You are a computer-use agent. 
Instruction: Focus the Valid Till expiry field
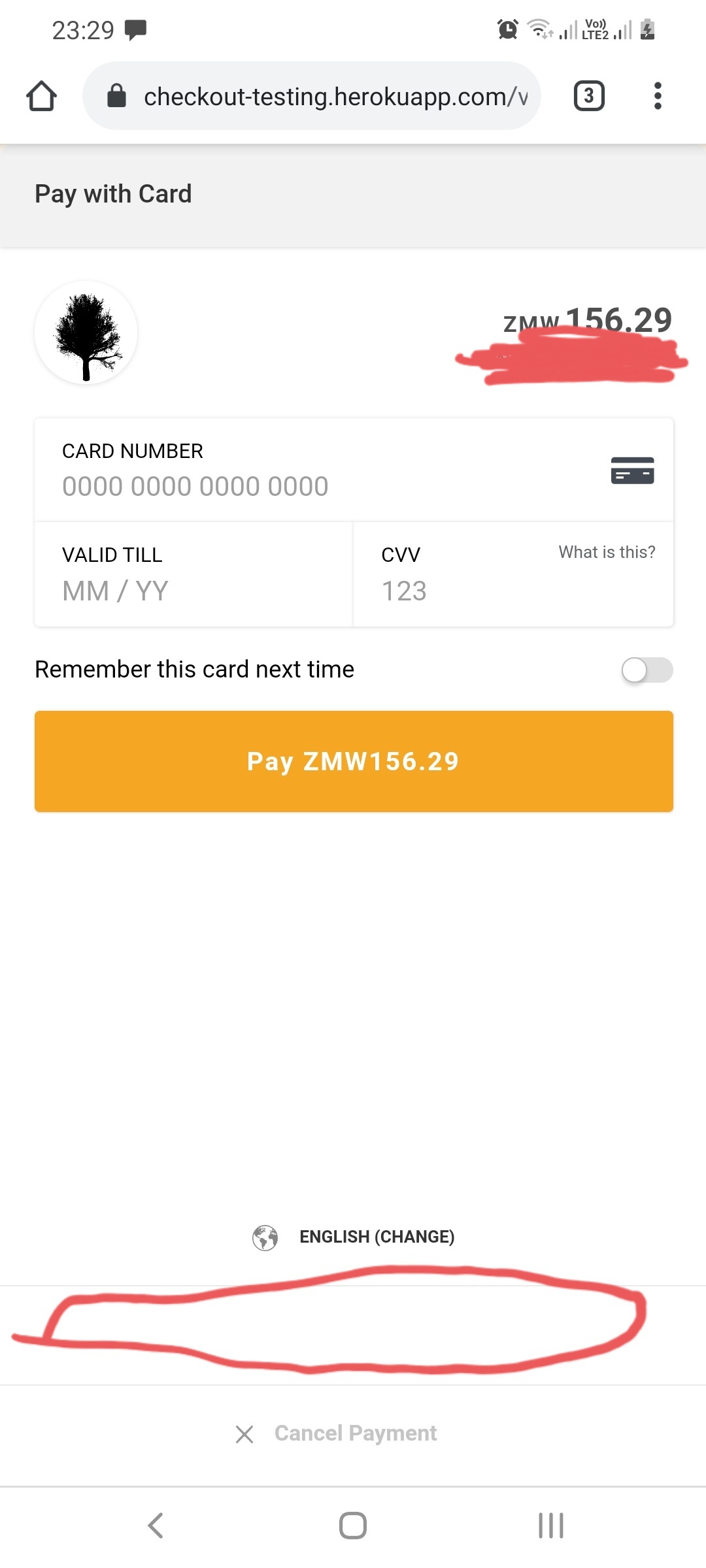click(x=163, y=590)
